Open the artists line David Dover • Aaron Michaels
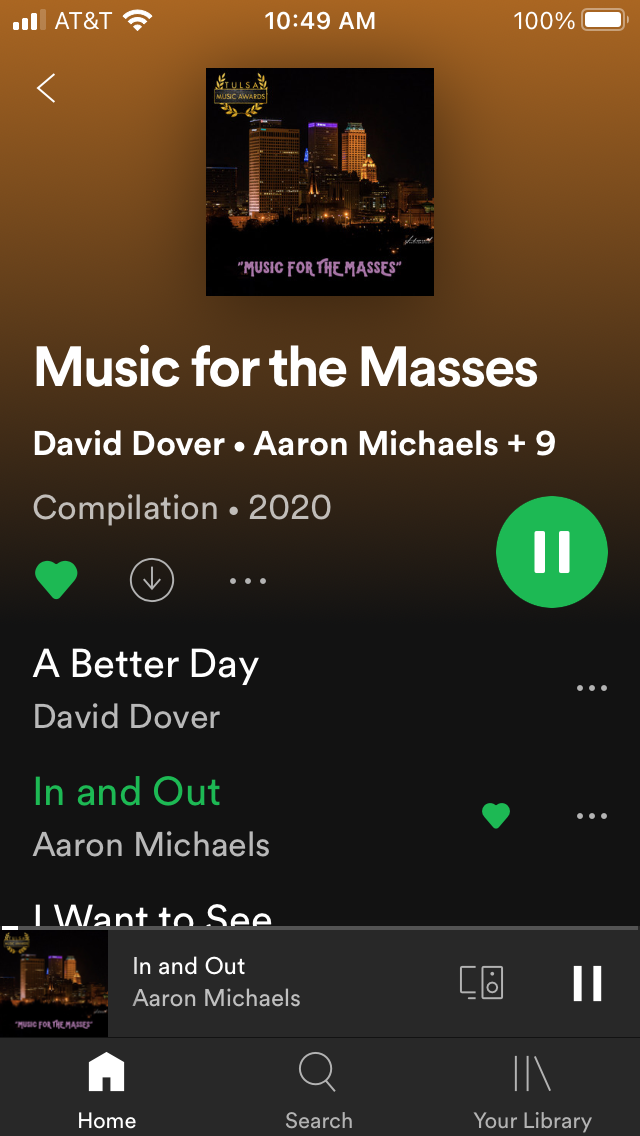Viewport: 640px width, 1136px height. point(293,443)
